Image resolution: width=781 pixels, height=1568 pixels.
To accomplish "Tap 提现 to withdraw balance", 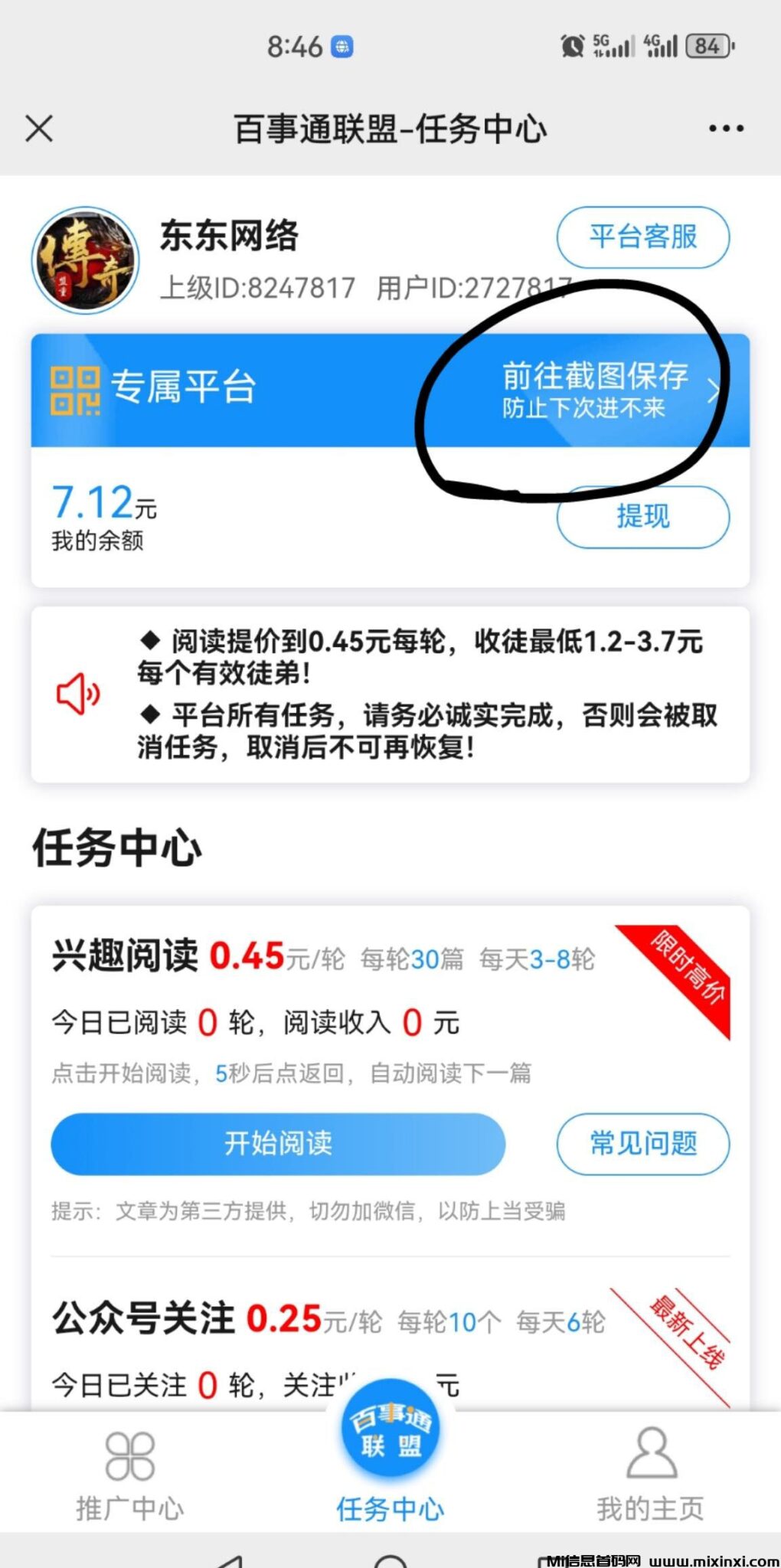I will click(x=642, y=517).
